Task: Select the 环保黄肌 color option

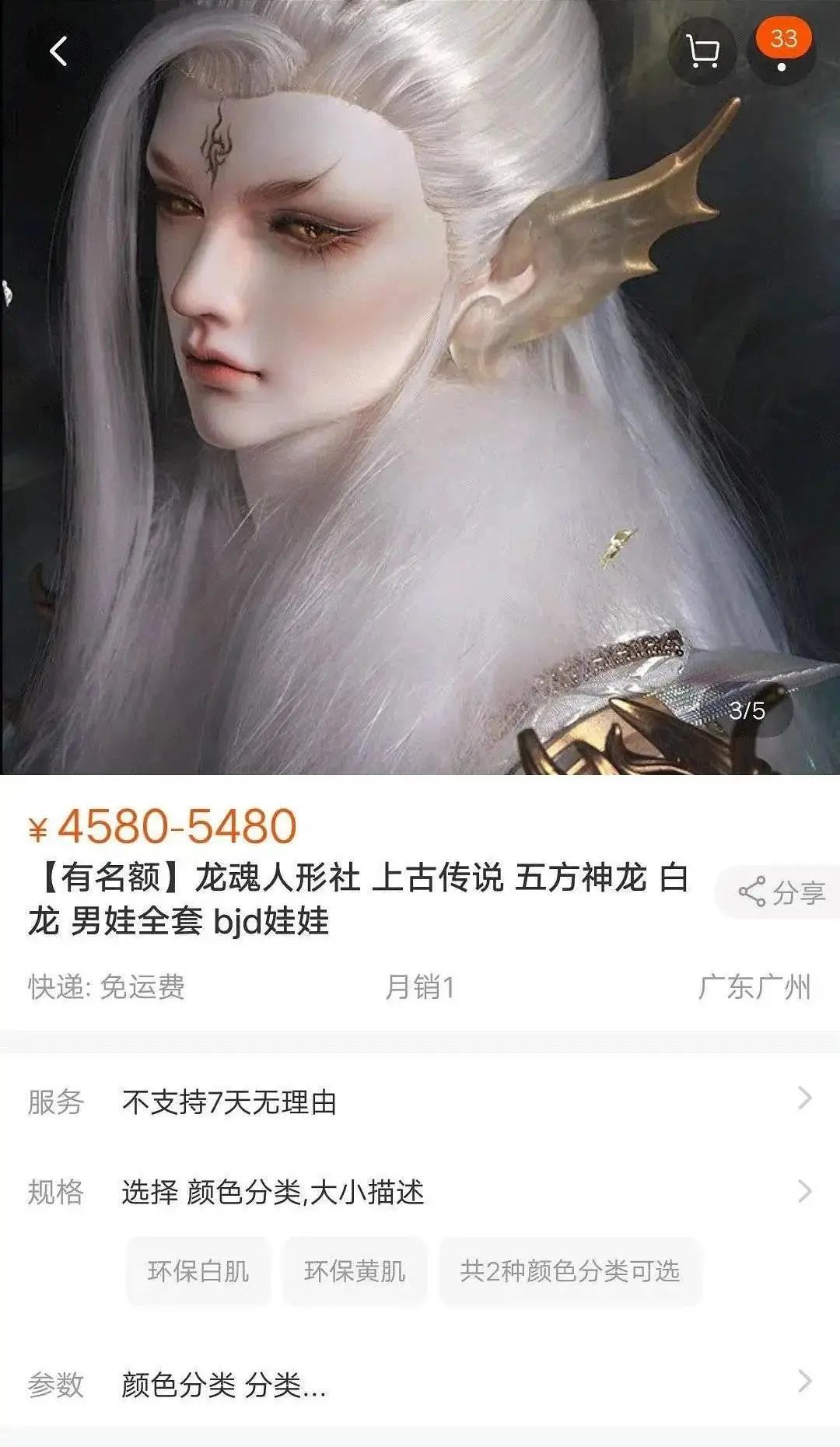Action: coord(355,1271)
